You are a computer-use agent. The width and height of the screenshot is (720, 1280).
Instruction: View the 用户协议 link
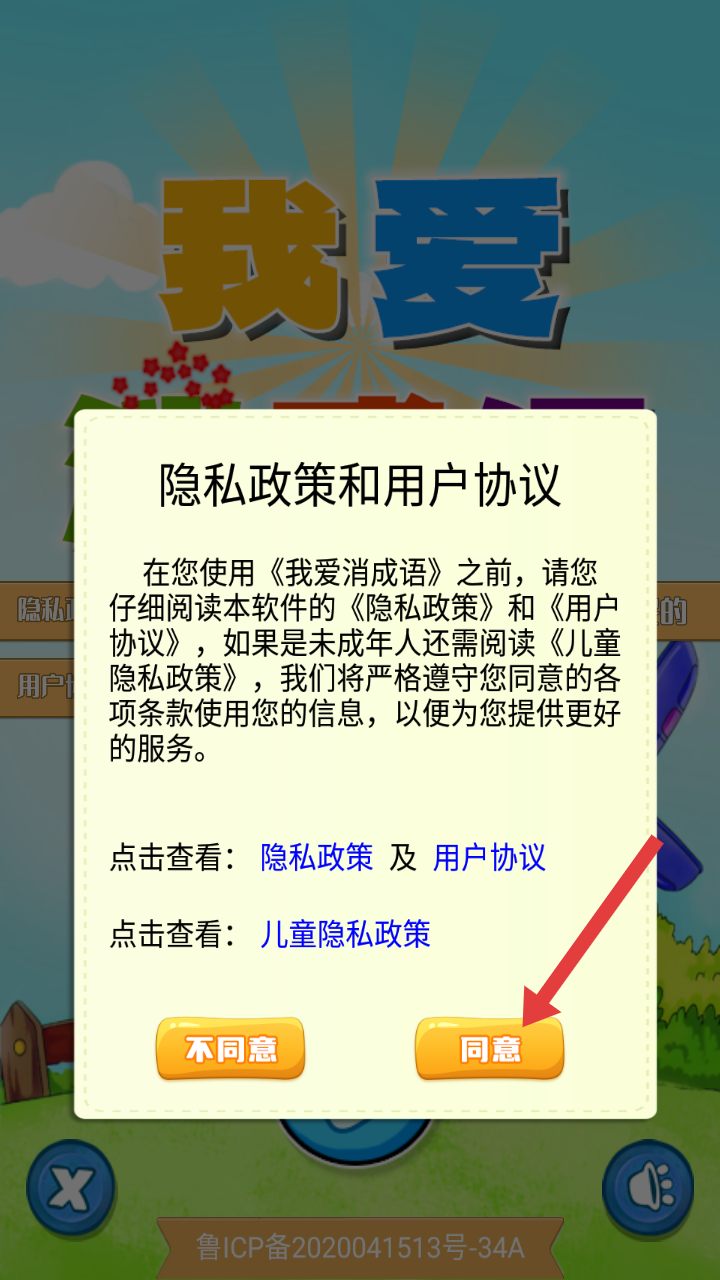click(490, 857)
